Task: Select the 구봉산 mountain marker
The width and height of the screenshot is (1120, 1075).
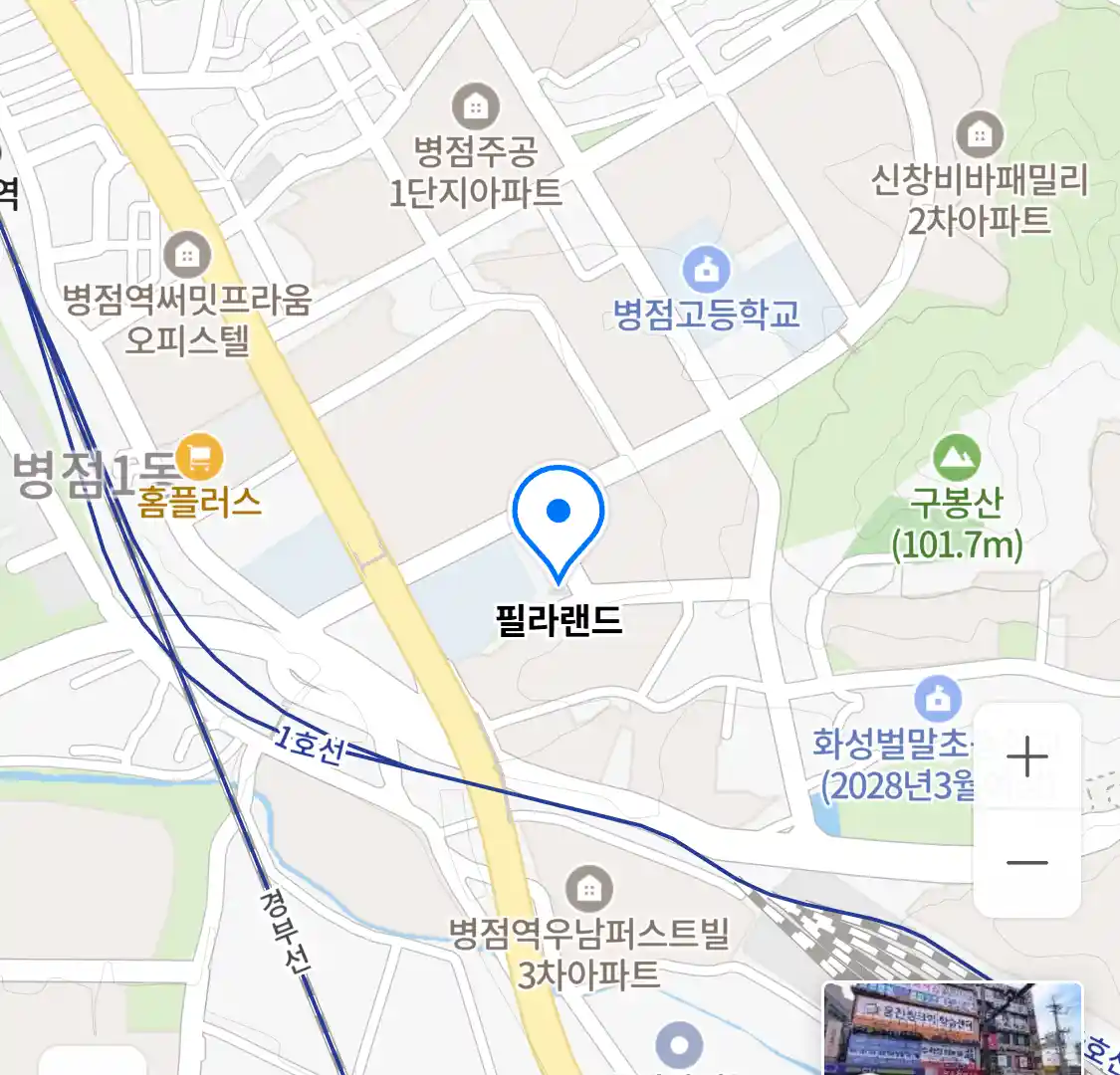Action: pyautogui.click(x=957, y=458)
